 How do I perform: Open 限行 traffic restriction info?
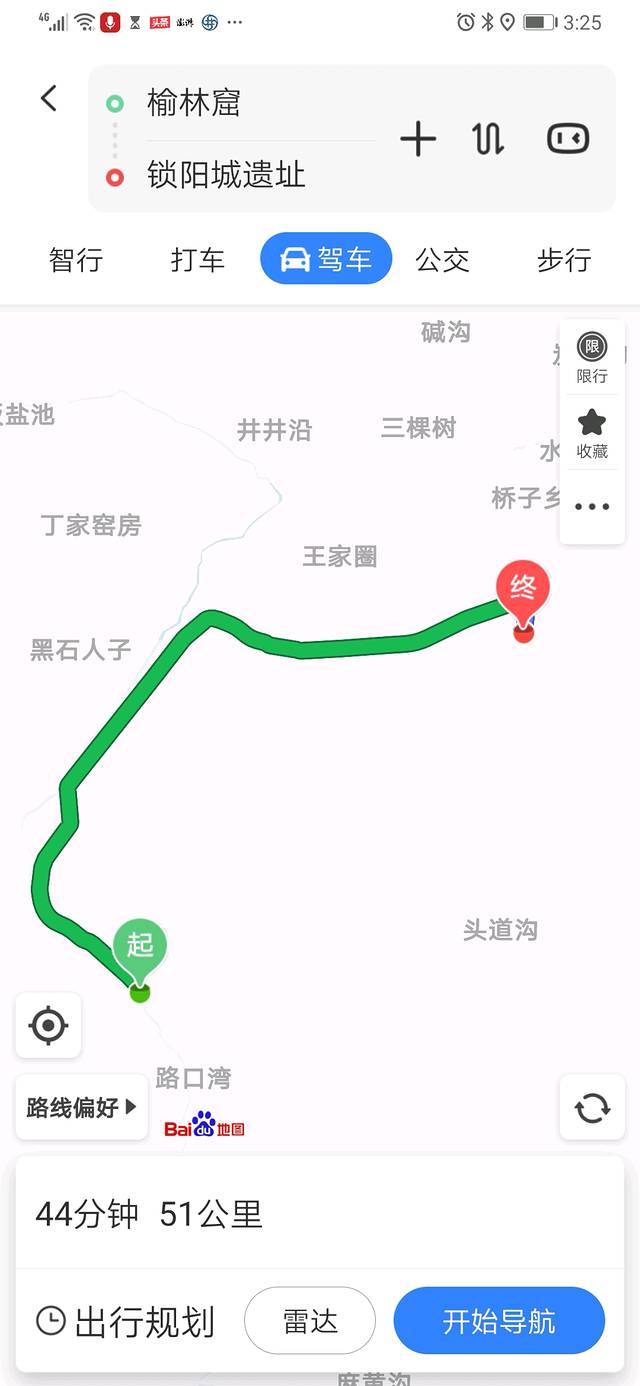coord(592,358)
